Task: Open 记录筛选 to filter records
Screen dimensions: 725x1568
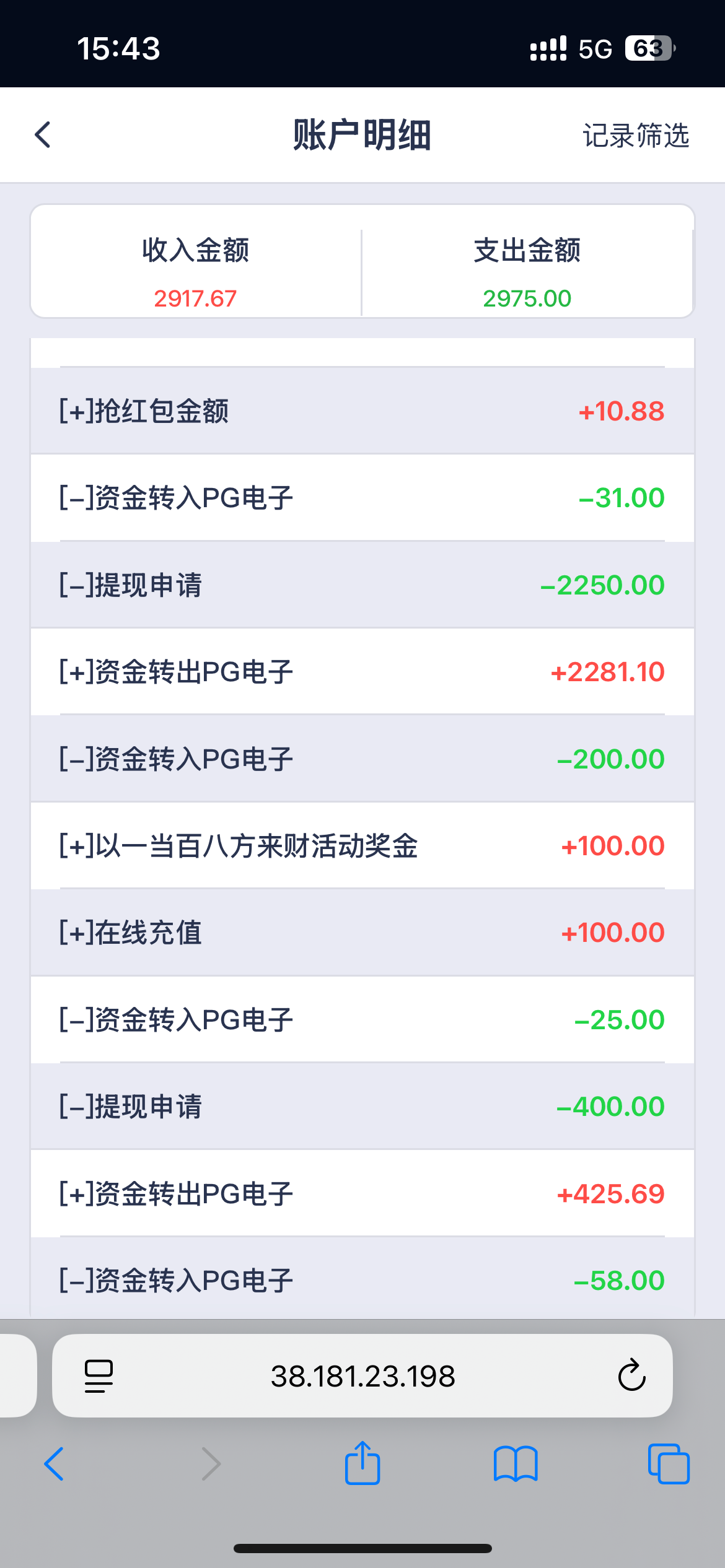Action: tap(635, 137)
